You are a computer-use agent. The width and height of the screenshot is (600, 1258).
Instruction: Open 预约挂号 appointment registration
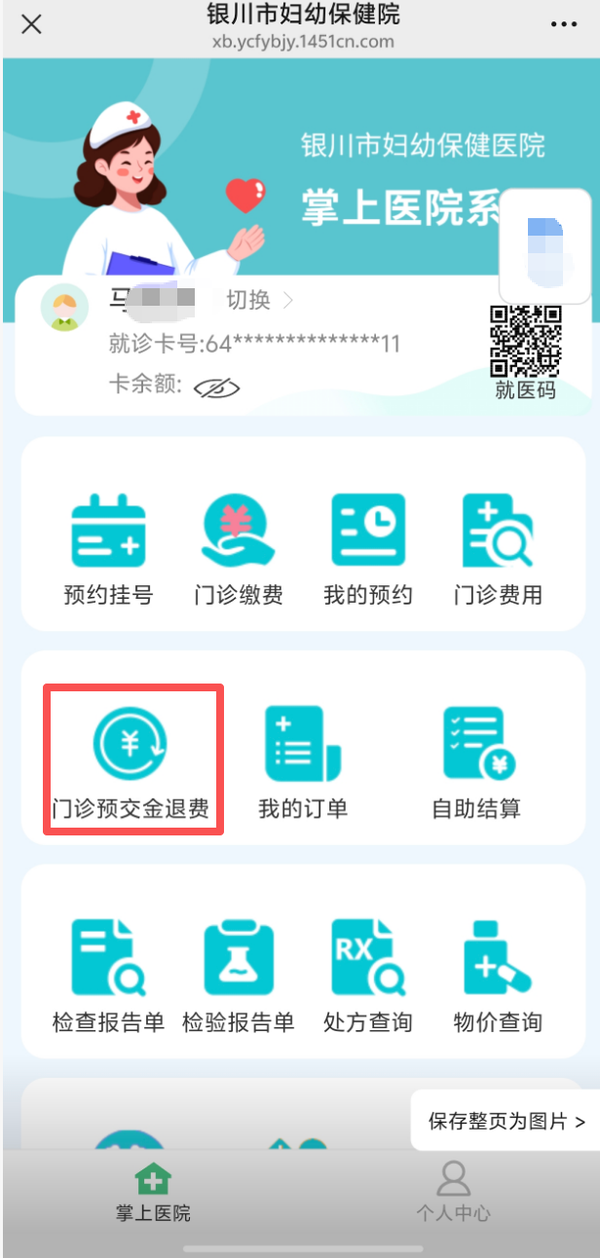point(108,549)
